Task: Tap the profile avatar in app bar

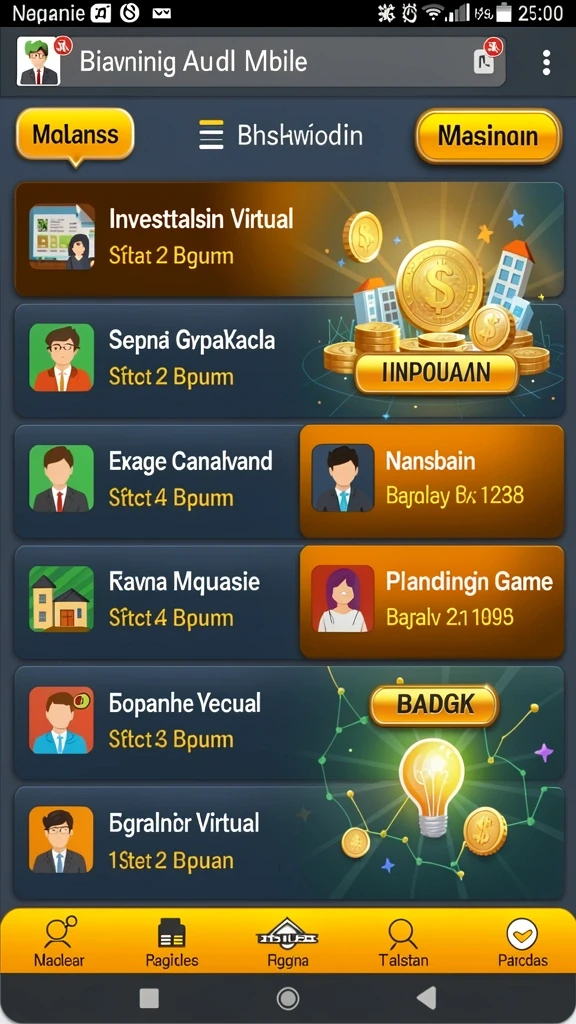Action: [39, 61]
